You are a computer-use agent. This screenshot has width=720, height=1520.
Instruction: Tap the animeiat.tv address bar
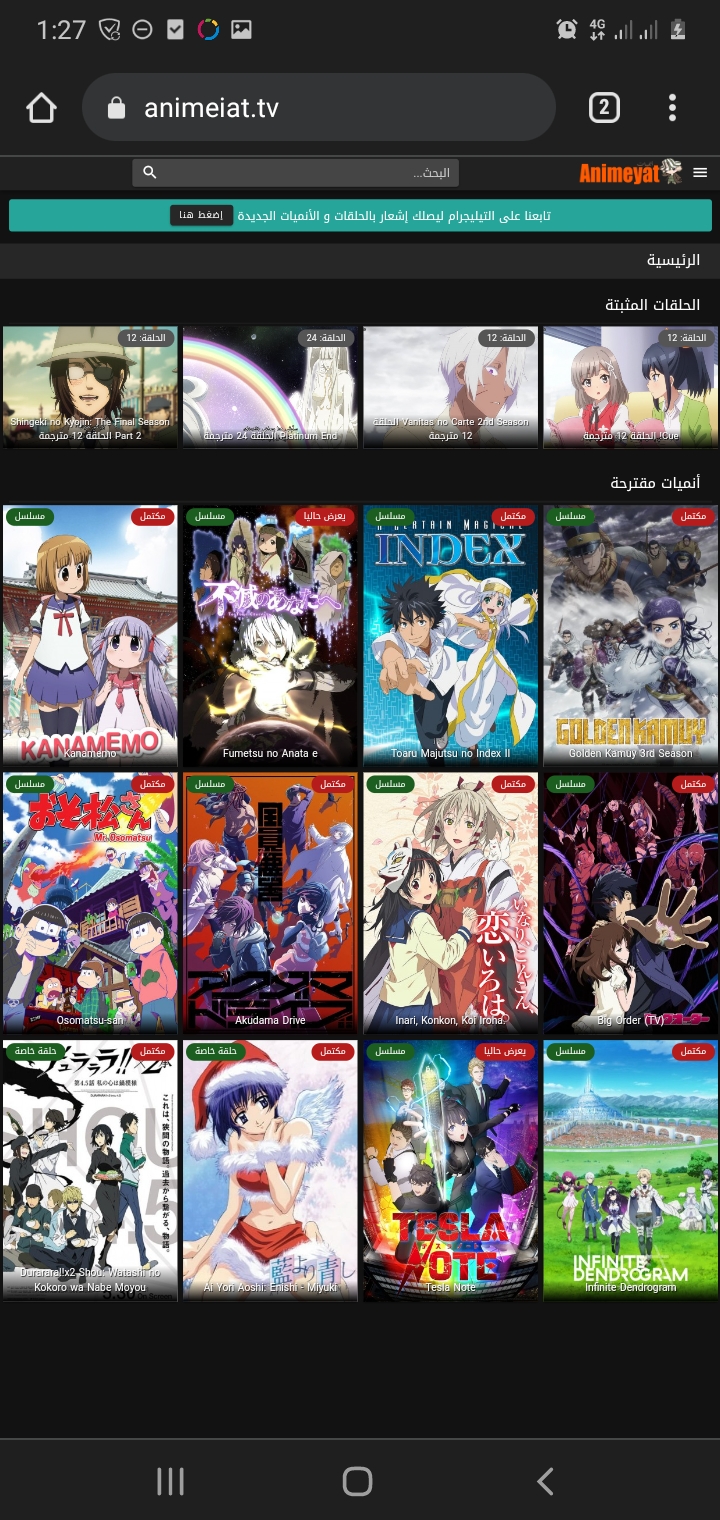click(x=318, y=108)
